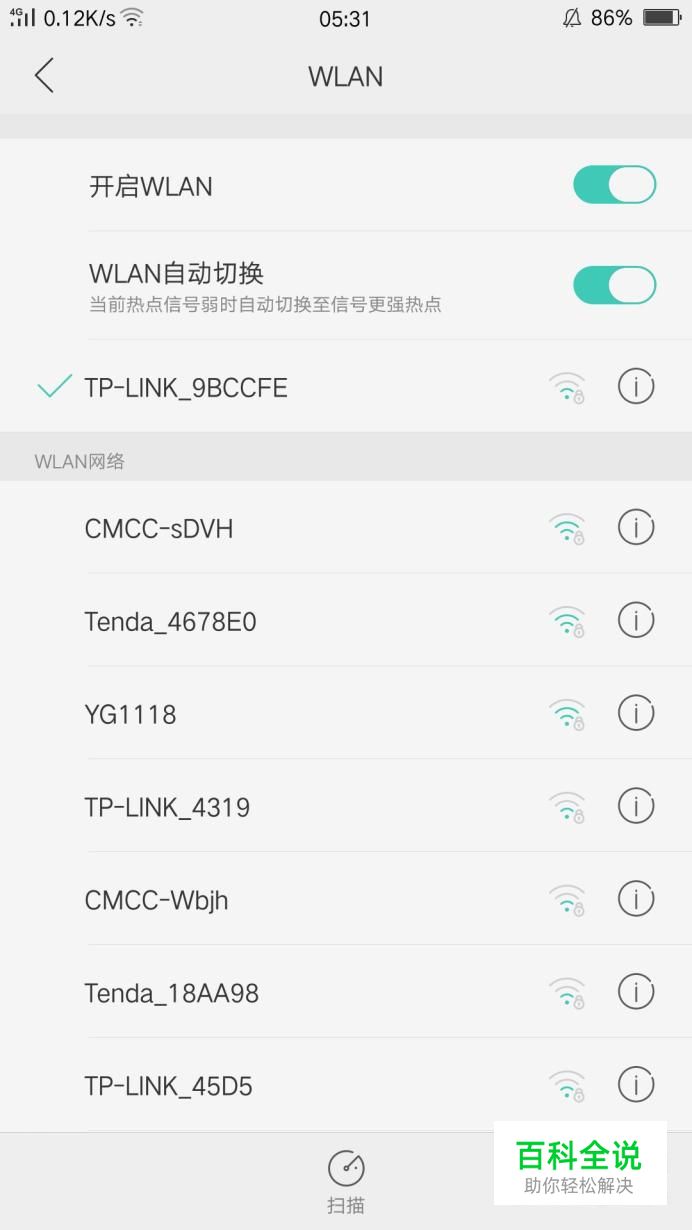Select Tenda_18AA98 Wi-Fi network
Image resolution: width=692 pixels, height=1230 pixels.
[171, 993]
